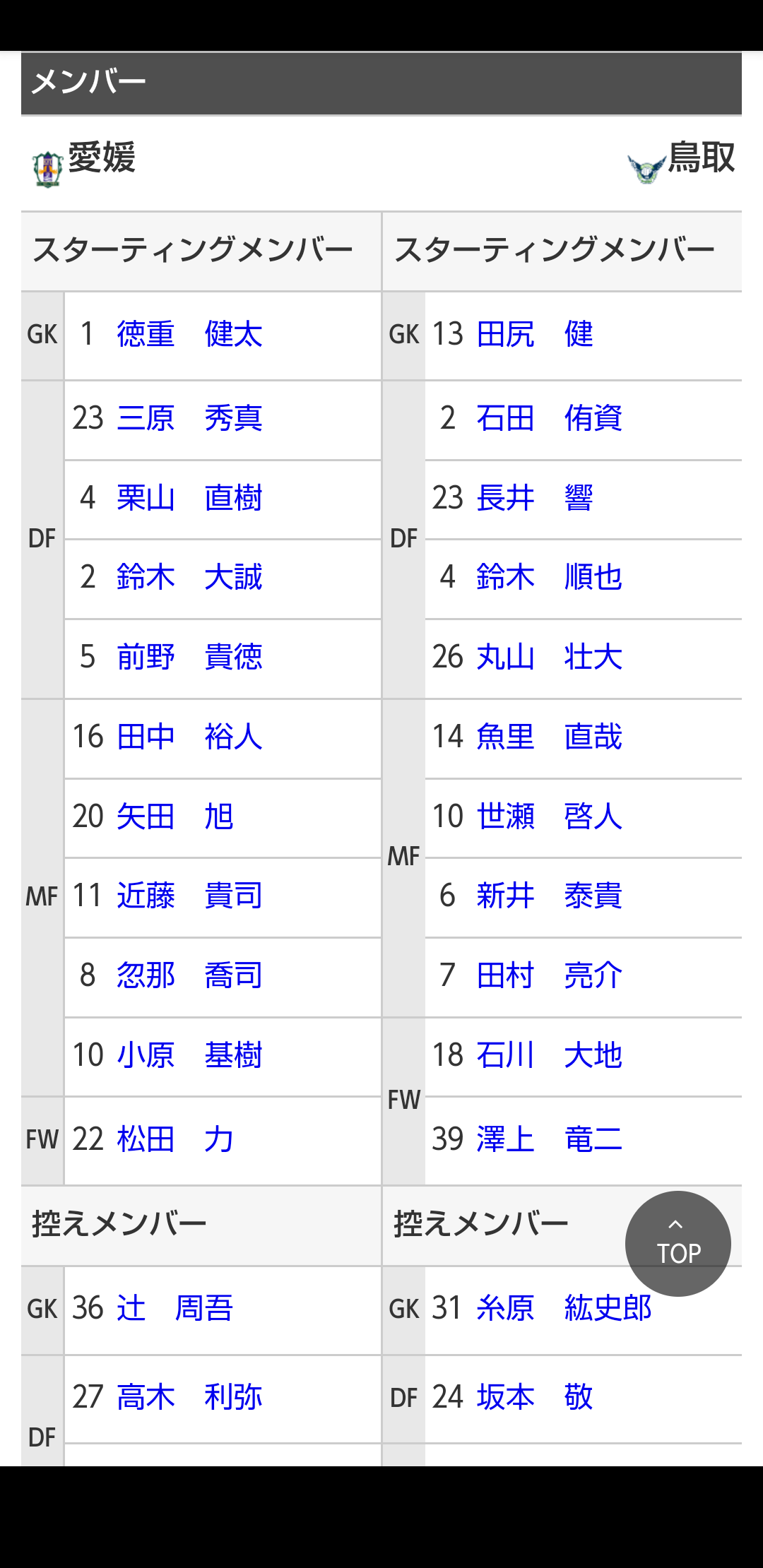Open 鈴木 順也 player link
The height and width of the screenshot is (1568, 763).
[x=549, y=578]
